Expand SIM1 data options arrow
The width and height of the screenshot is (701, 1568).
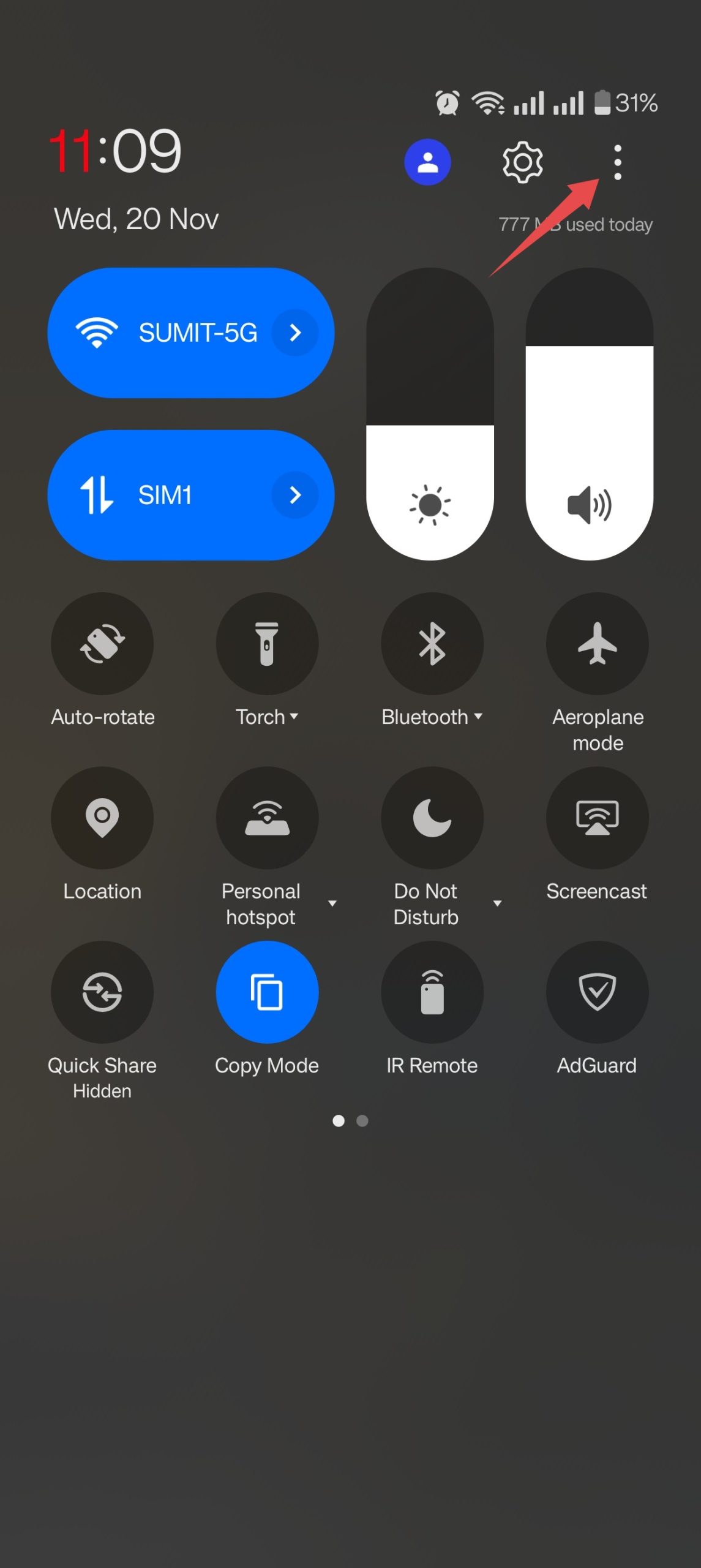coord(295,495)
